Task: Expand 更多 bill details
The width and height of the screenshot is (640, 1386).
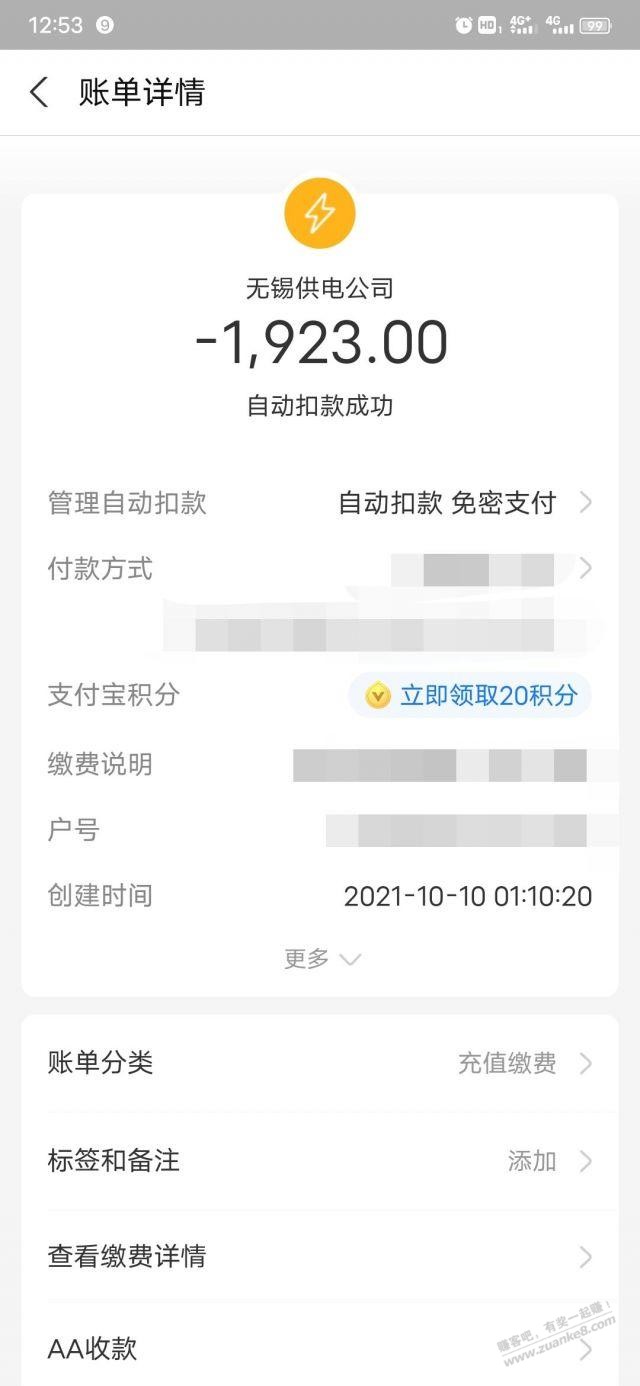Action: [x=321, y=959]
